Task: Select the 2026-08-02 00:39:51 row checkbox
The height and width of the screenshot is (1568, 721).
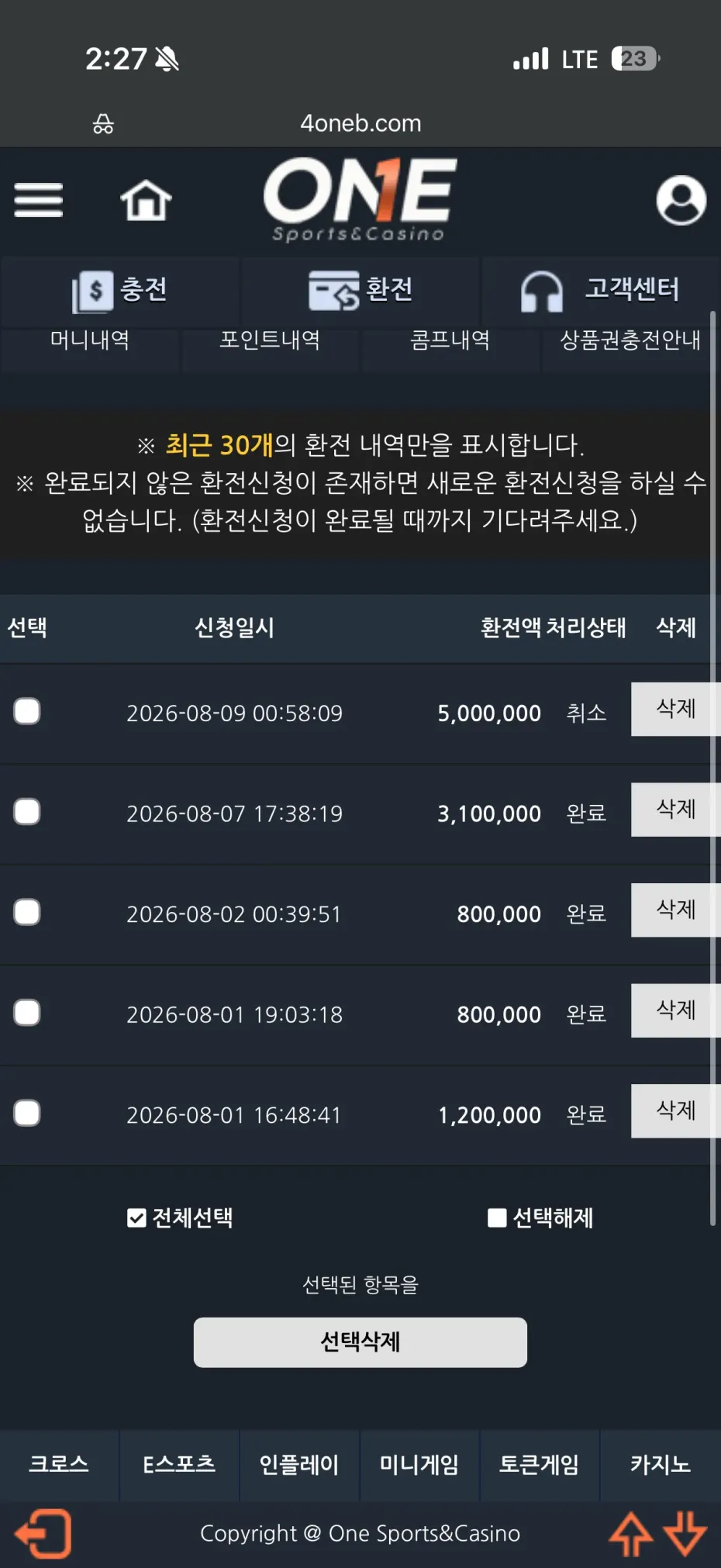Action: 27,912
